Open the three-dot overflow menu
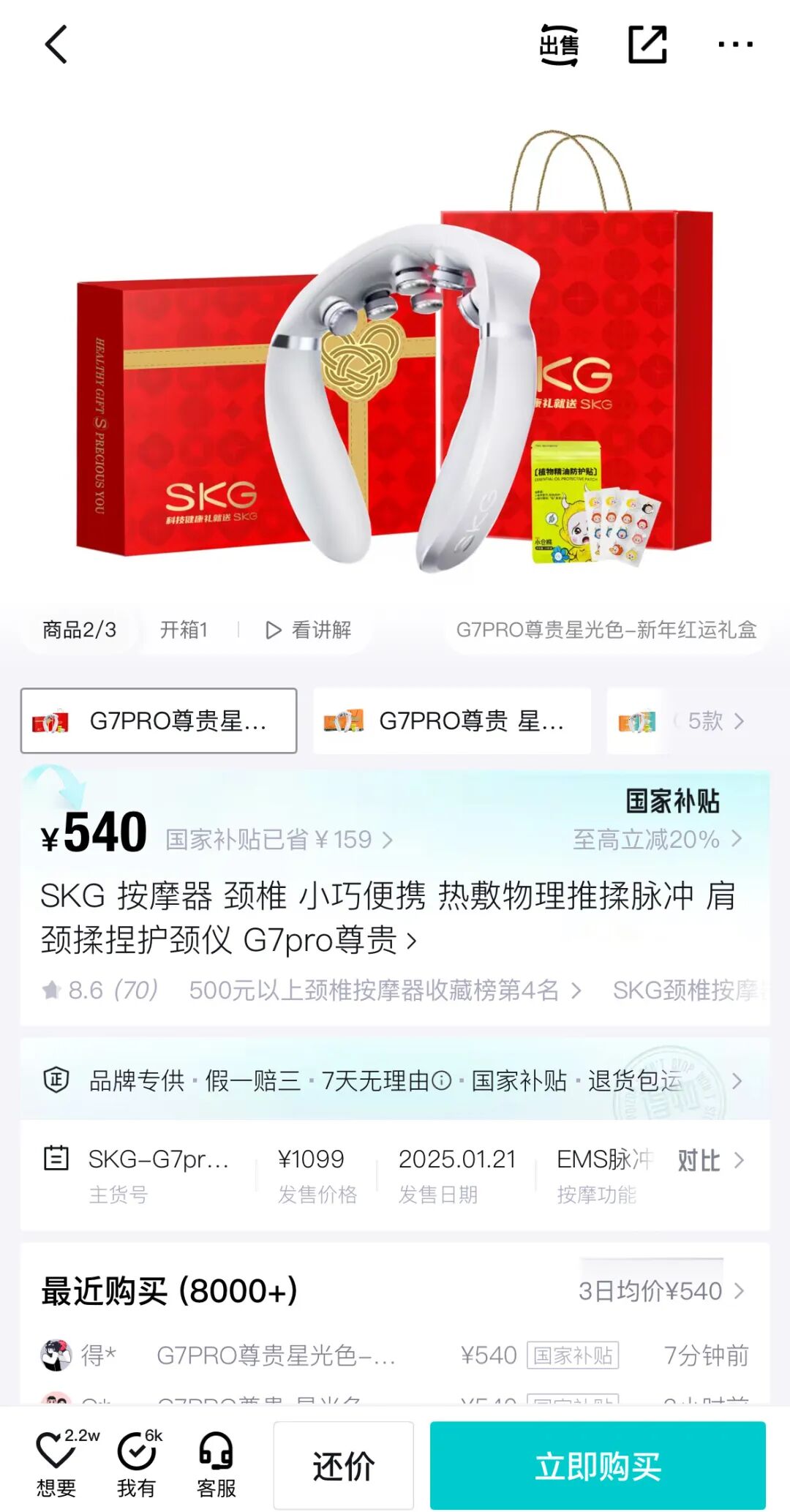The image size is (790, 1512). pos(735,45)
